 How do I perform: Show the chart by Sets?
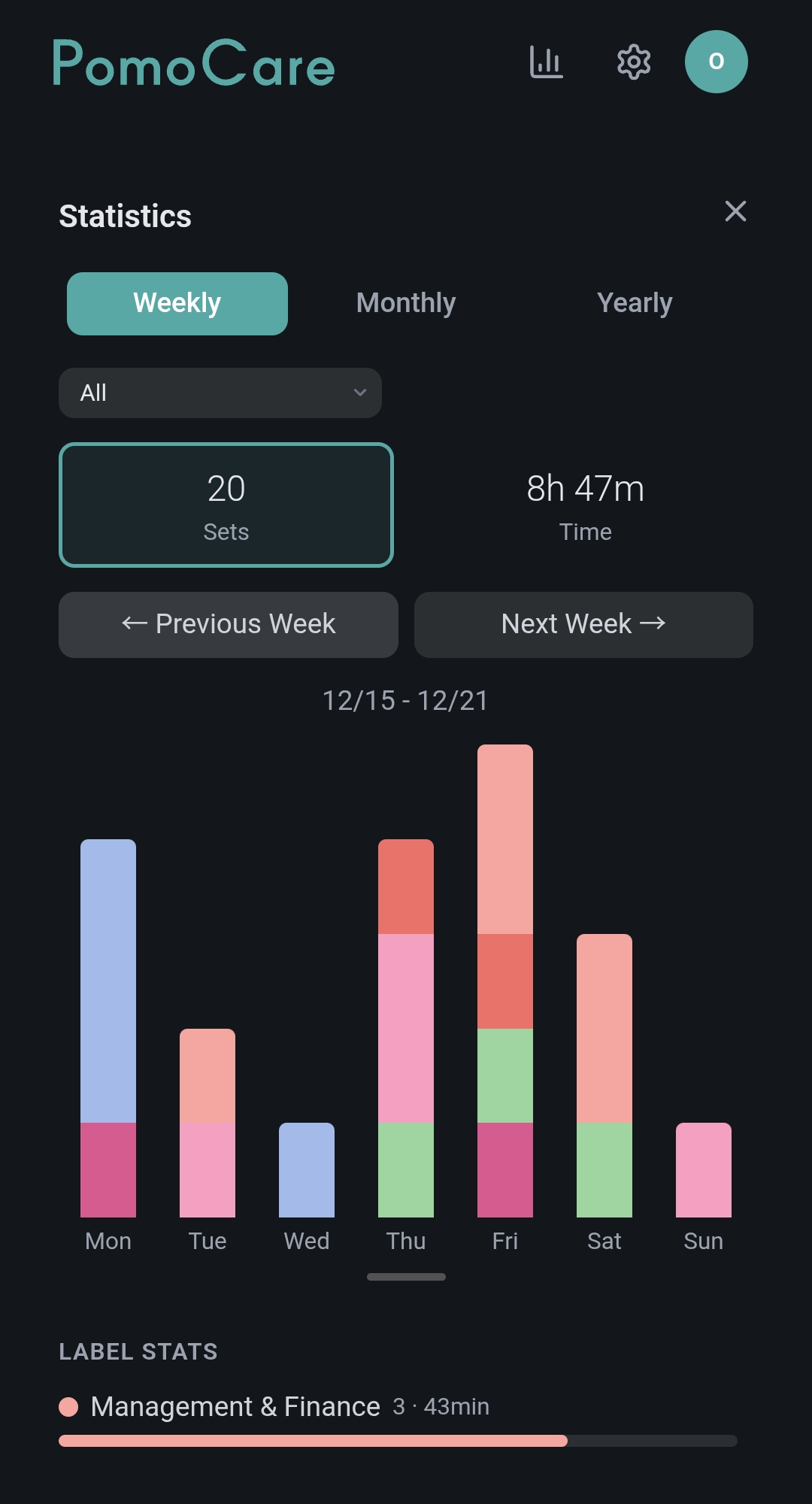226,505
